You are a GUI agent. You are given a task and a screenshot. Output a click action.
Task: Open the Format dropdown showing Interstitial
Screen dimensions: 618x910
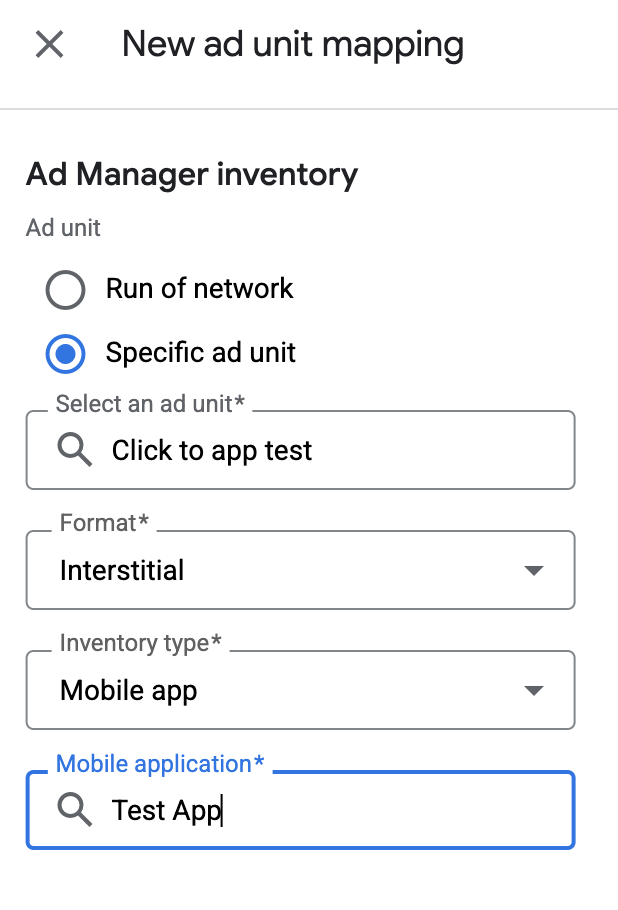300,571
